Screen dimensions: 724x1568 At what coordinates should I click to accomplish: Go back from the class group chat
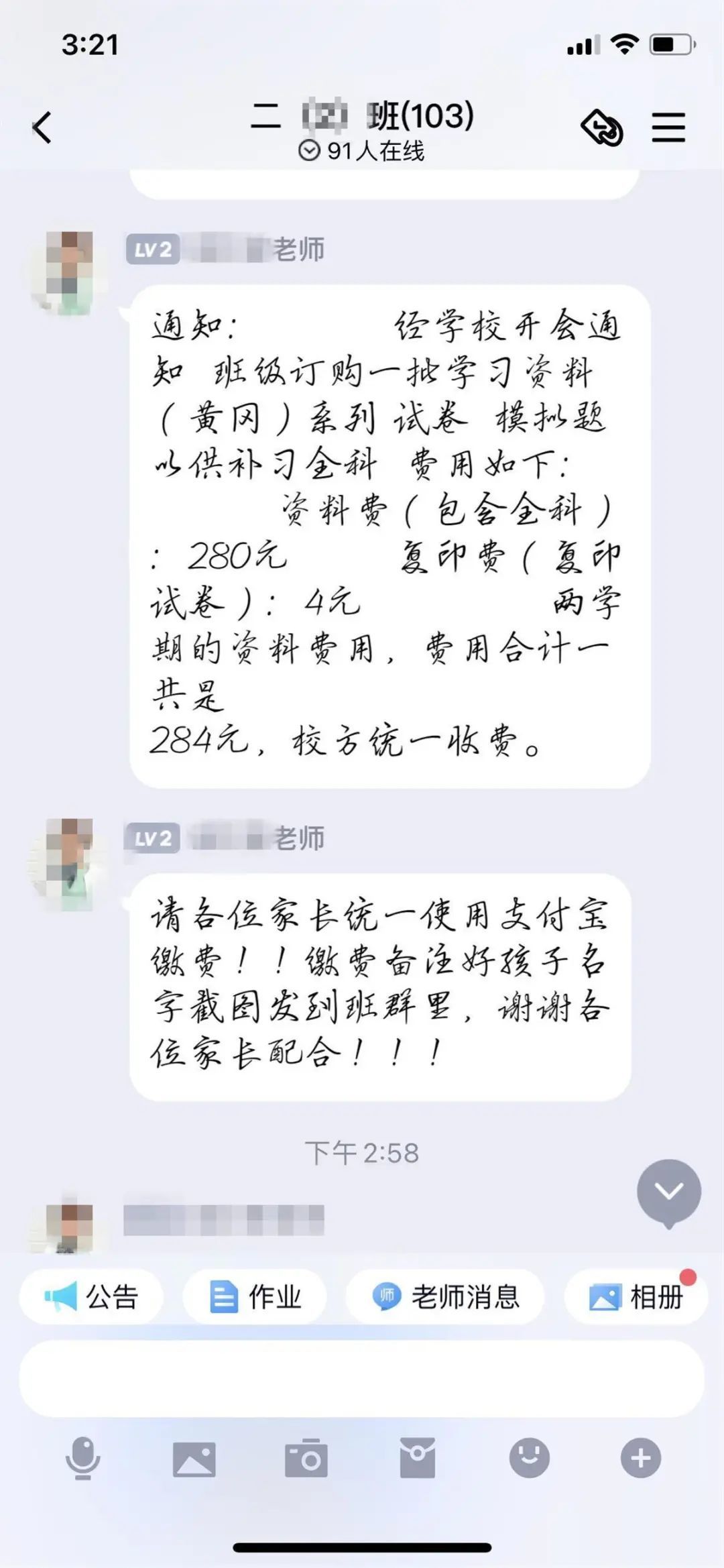point(42,127)
